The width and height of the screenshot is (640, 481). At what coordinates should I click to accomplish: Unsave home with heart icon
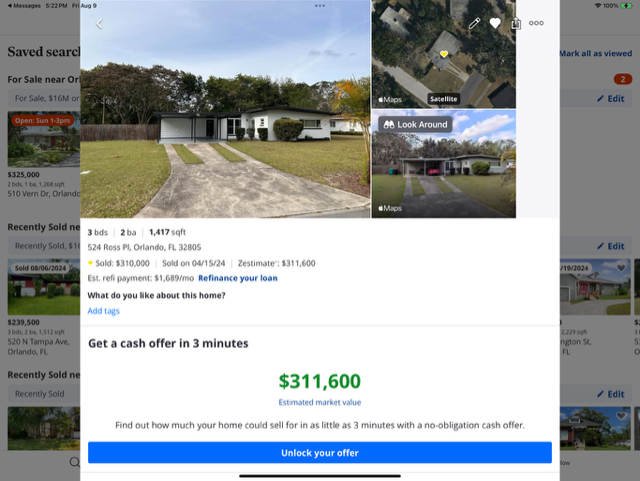pos(495,23)
